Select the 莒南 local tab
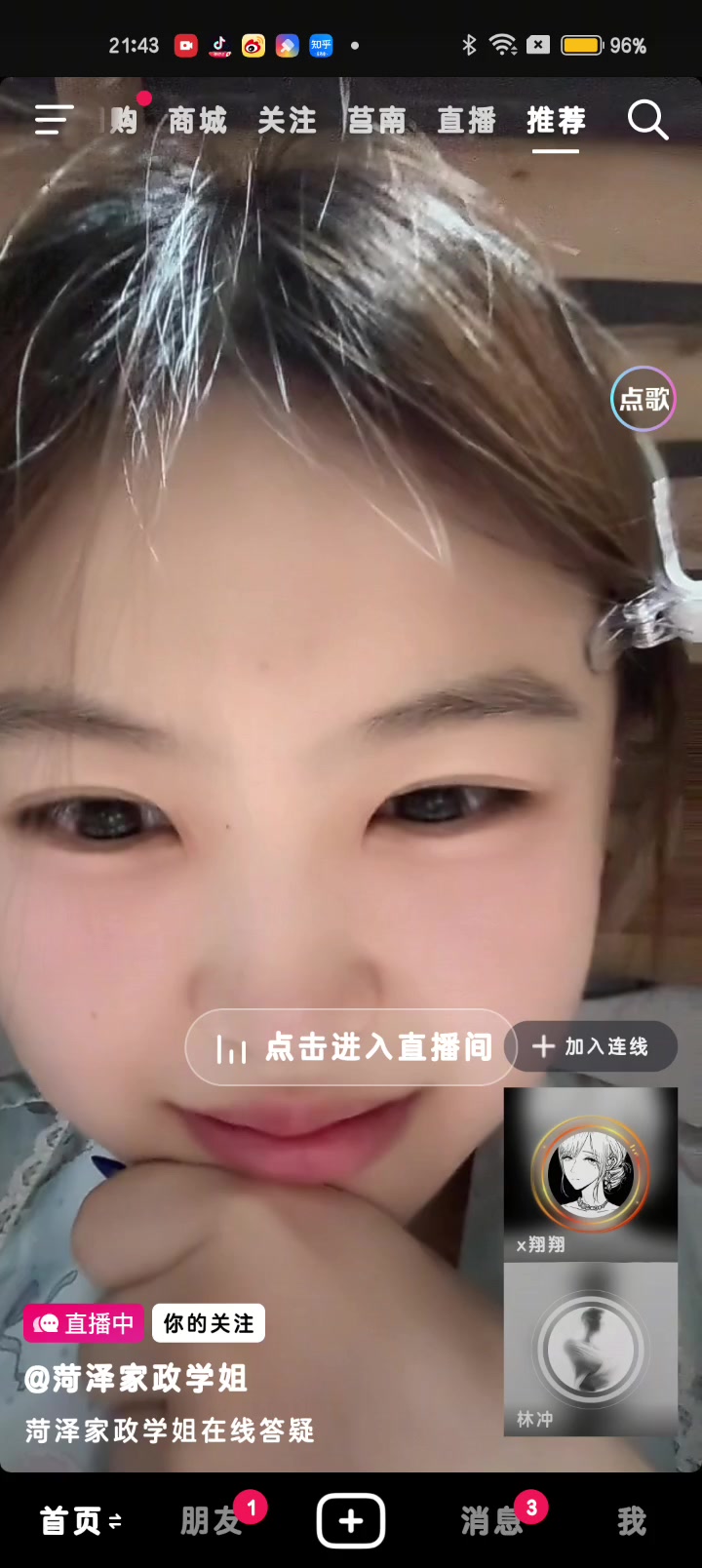This screenshot has height=1568, width=702. click(377, 121)
